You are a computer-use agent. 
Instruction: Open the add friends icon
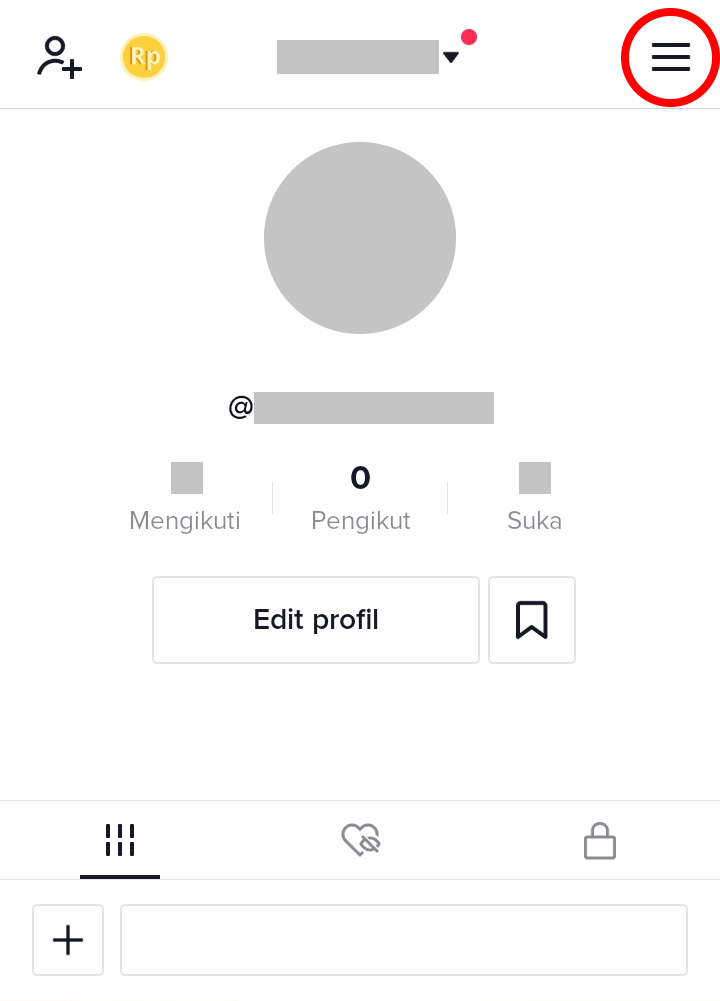[58, 57]
